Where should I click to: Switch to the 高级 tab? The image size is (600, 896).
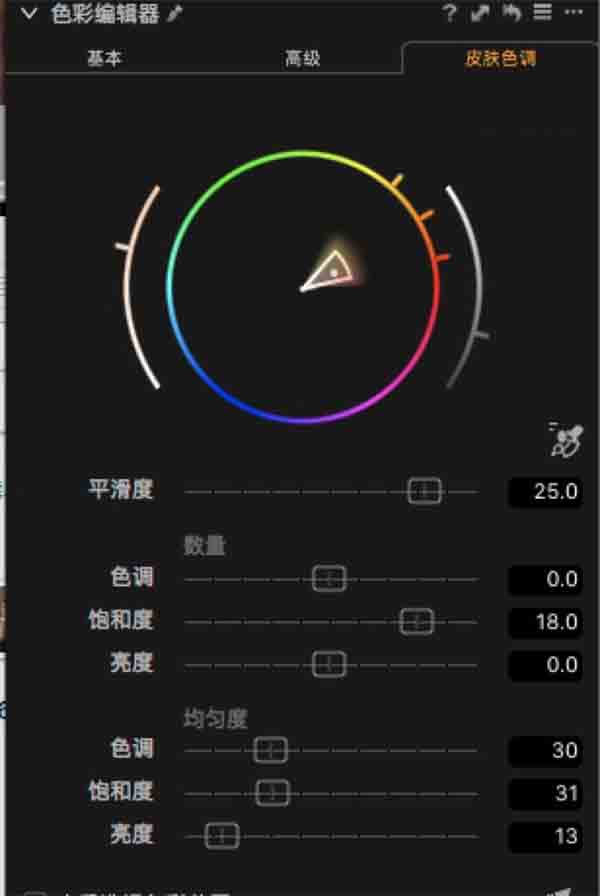coord(302,58)
